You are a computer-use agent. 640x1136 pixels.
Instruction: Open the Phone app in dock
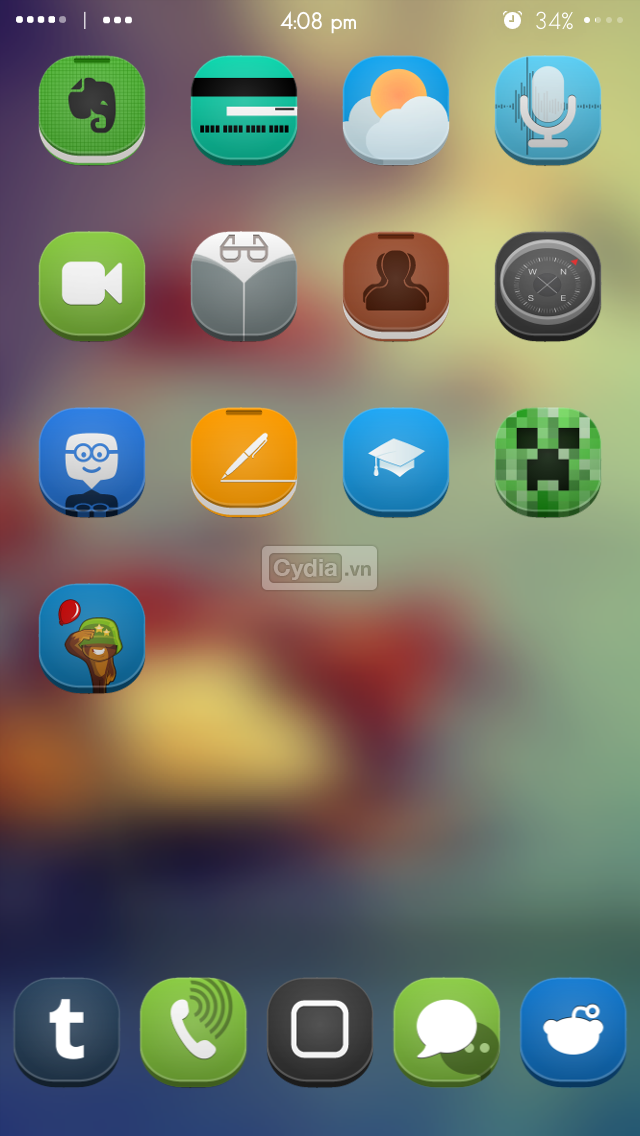[193, 1030]
